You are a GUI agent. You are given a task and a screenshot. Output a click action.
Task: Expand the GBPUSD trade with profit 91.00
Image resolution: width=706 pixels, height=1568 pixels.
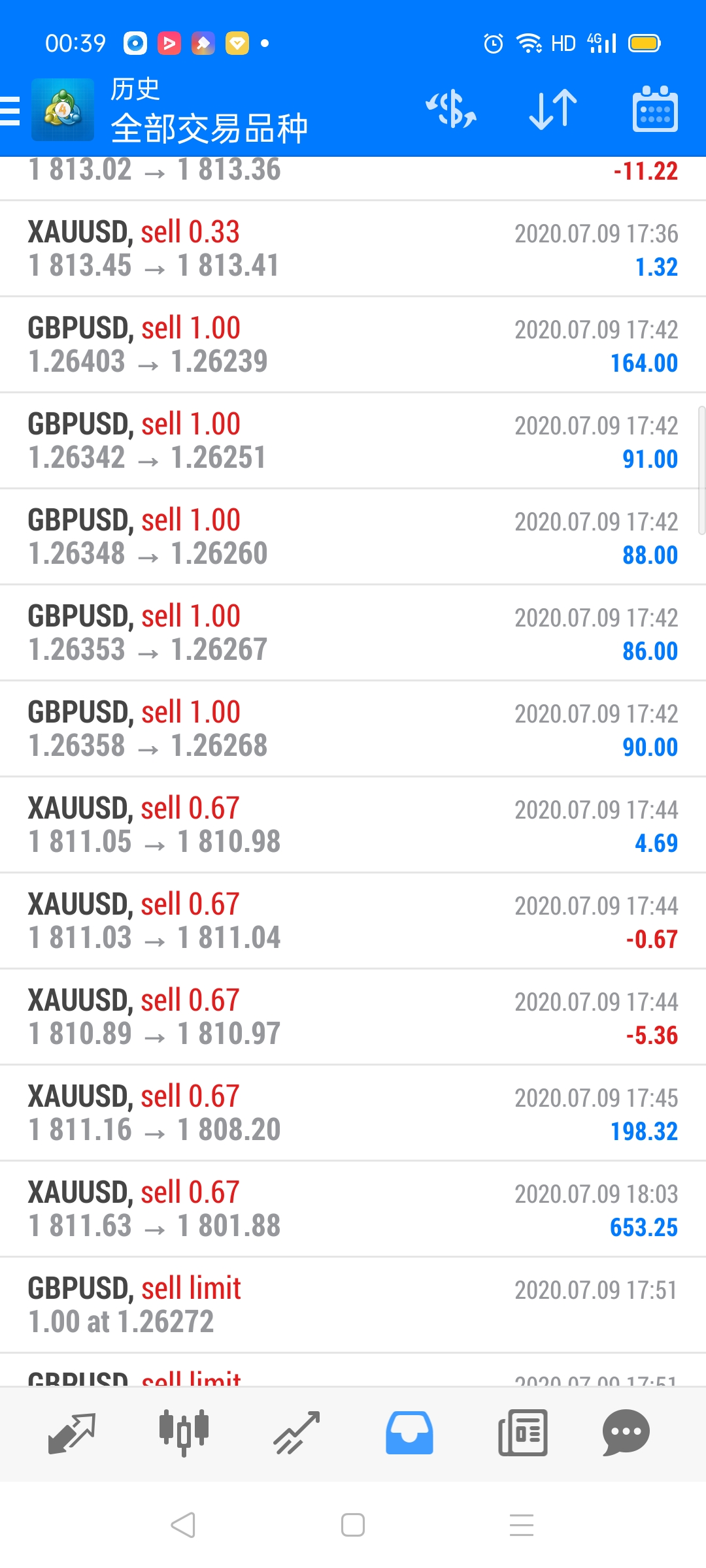[353, 441]
